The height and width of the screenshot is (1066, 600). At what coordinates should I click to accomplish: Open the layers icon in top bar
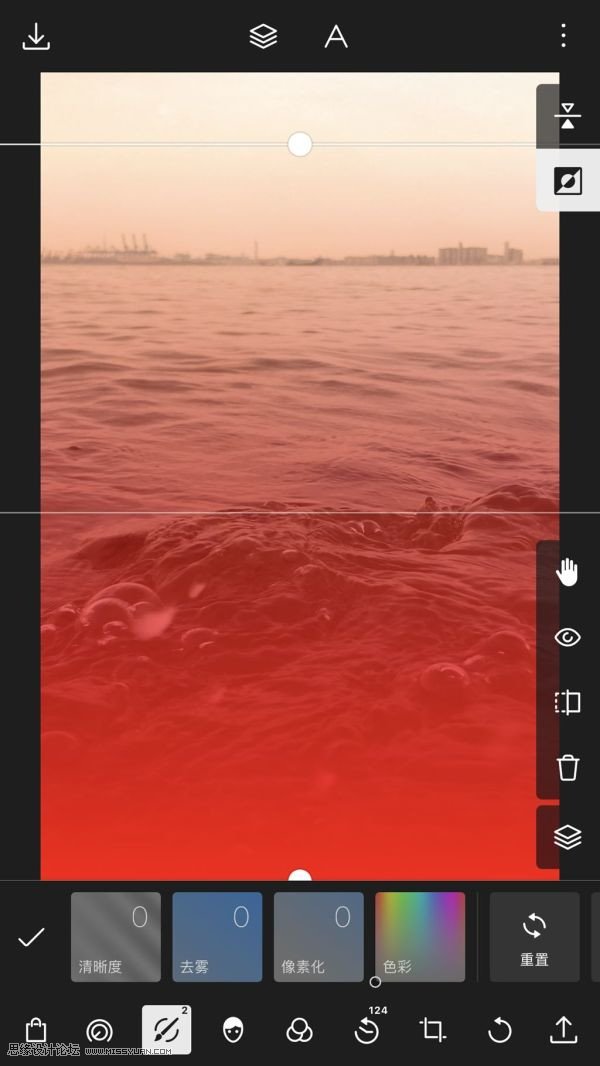(x=263, y=37)
